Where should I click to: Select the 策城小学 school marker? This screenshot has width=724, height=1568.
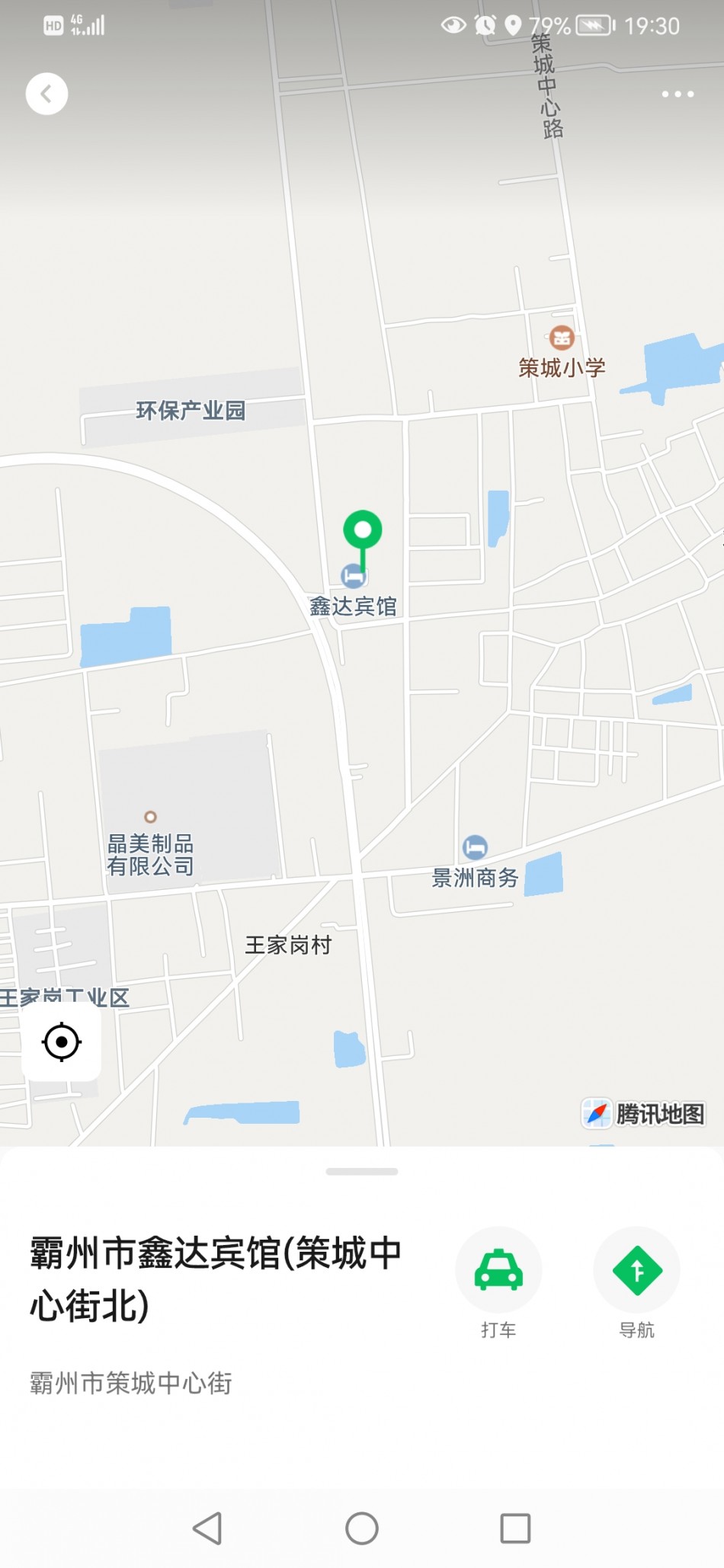click(562, 337)
